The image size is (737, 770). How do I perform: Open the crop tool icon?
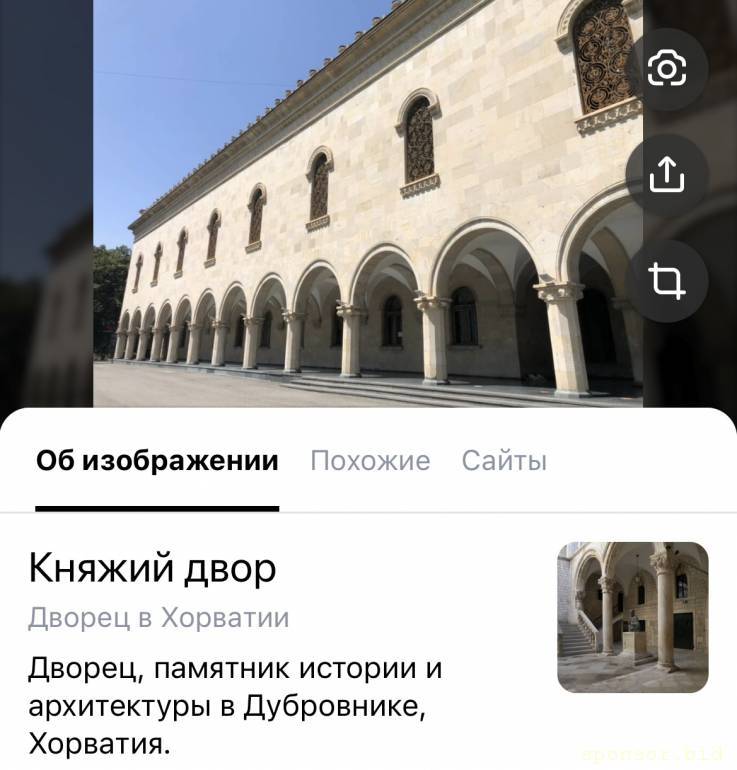point(667,281)
